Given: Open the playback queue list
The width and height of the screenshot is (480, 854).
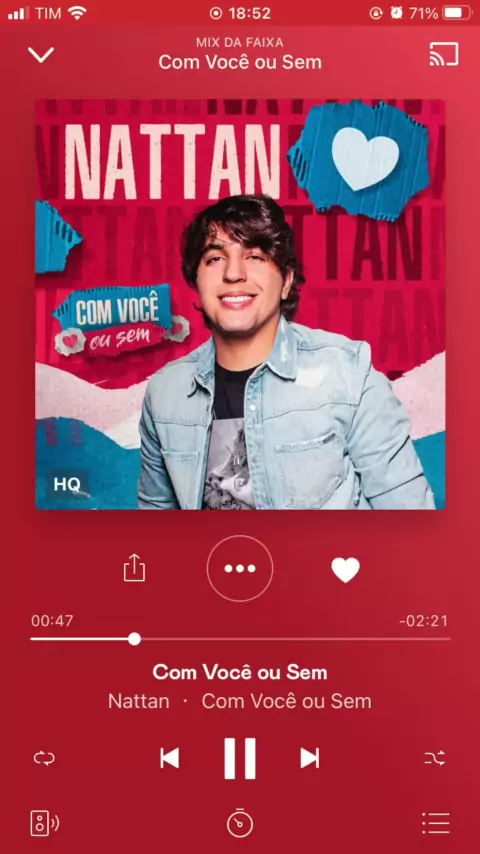Looking at the screenshot, I should pyautogui.click(x=435, y=823).
